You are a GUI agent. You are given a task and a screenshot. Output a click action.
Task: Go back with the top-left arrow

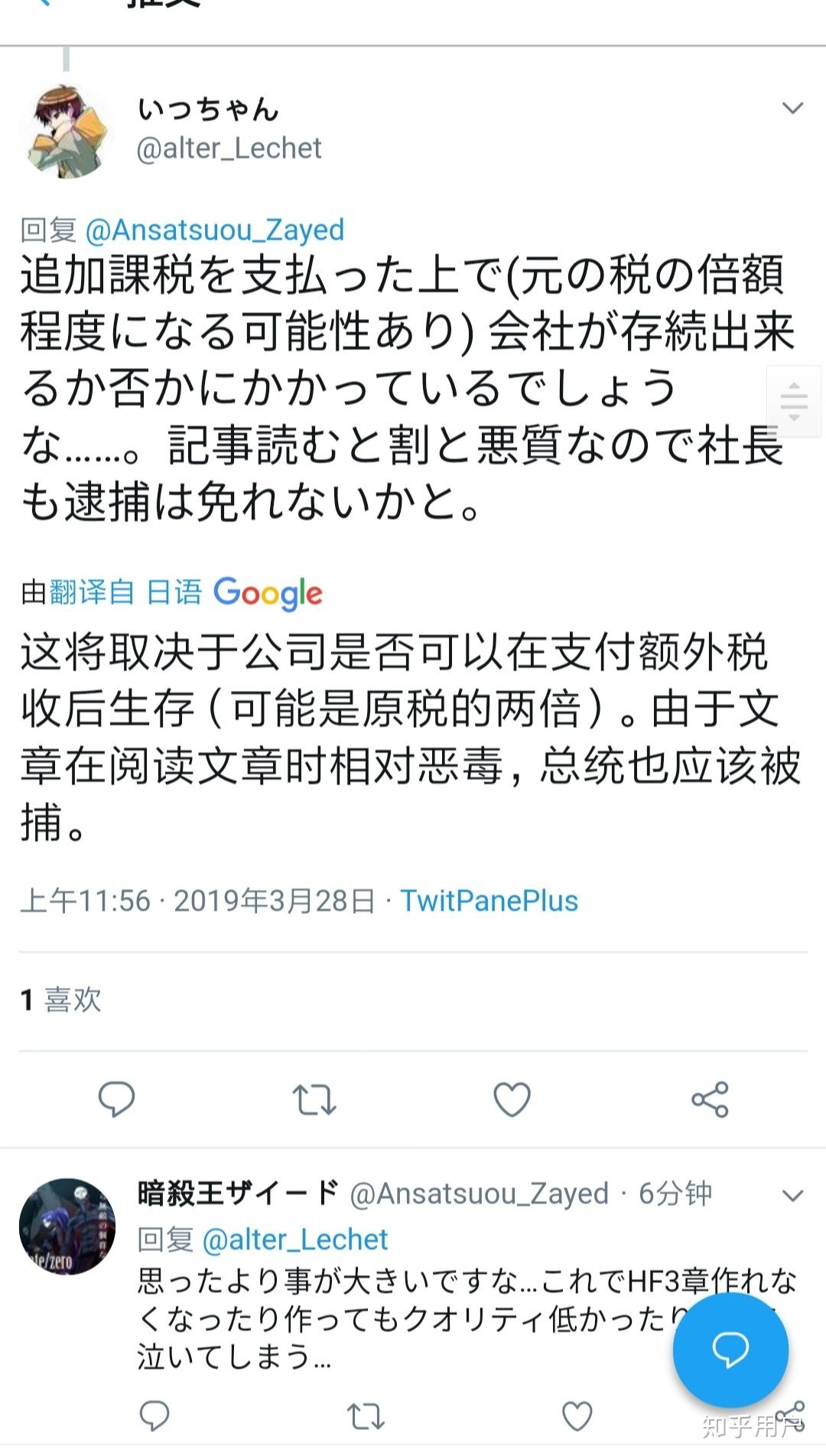pos(42,4)
